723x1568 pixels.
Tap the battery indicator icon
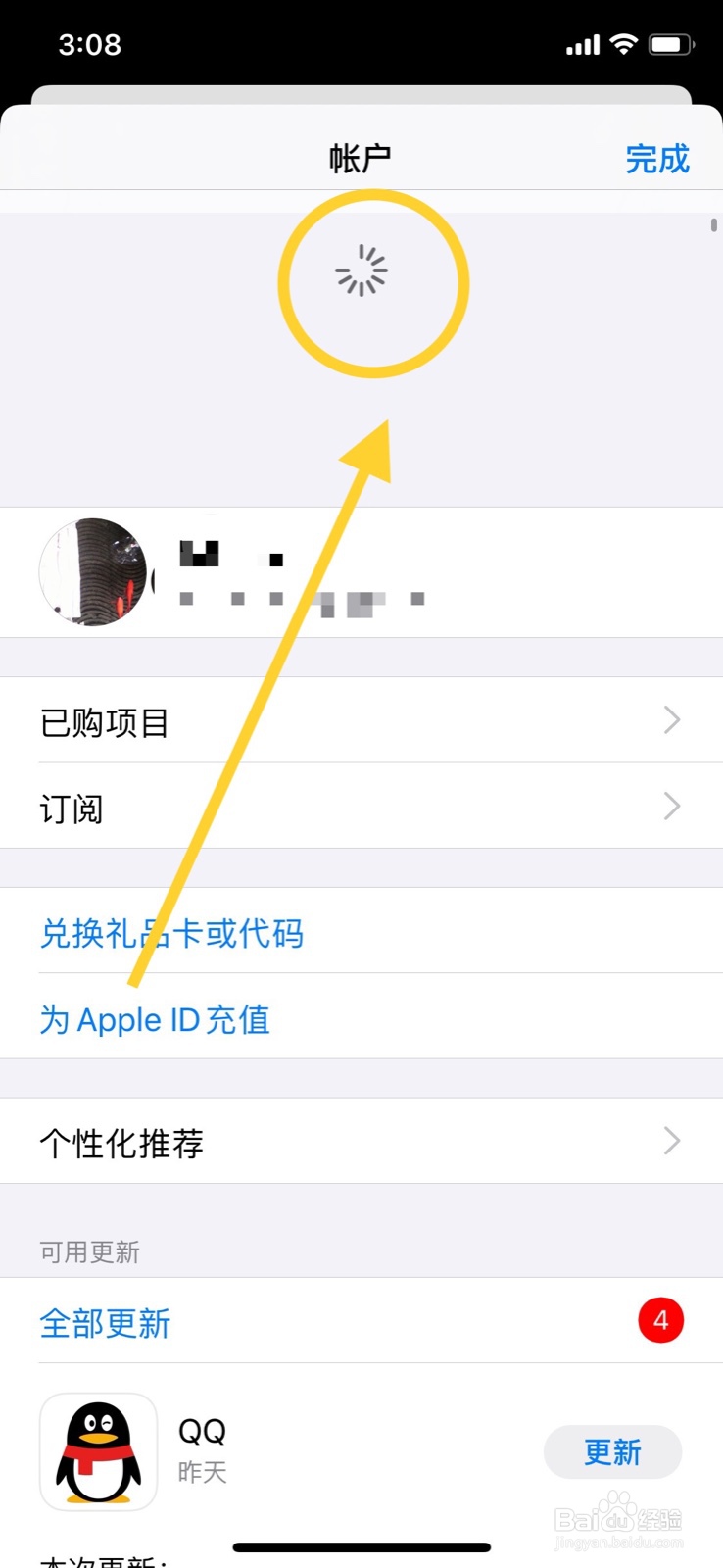[671, 42]
